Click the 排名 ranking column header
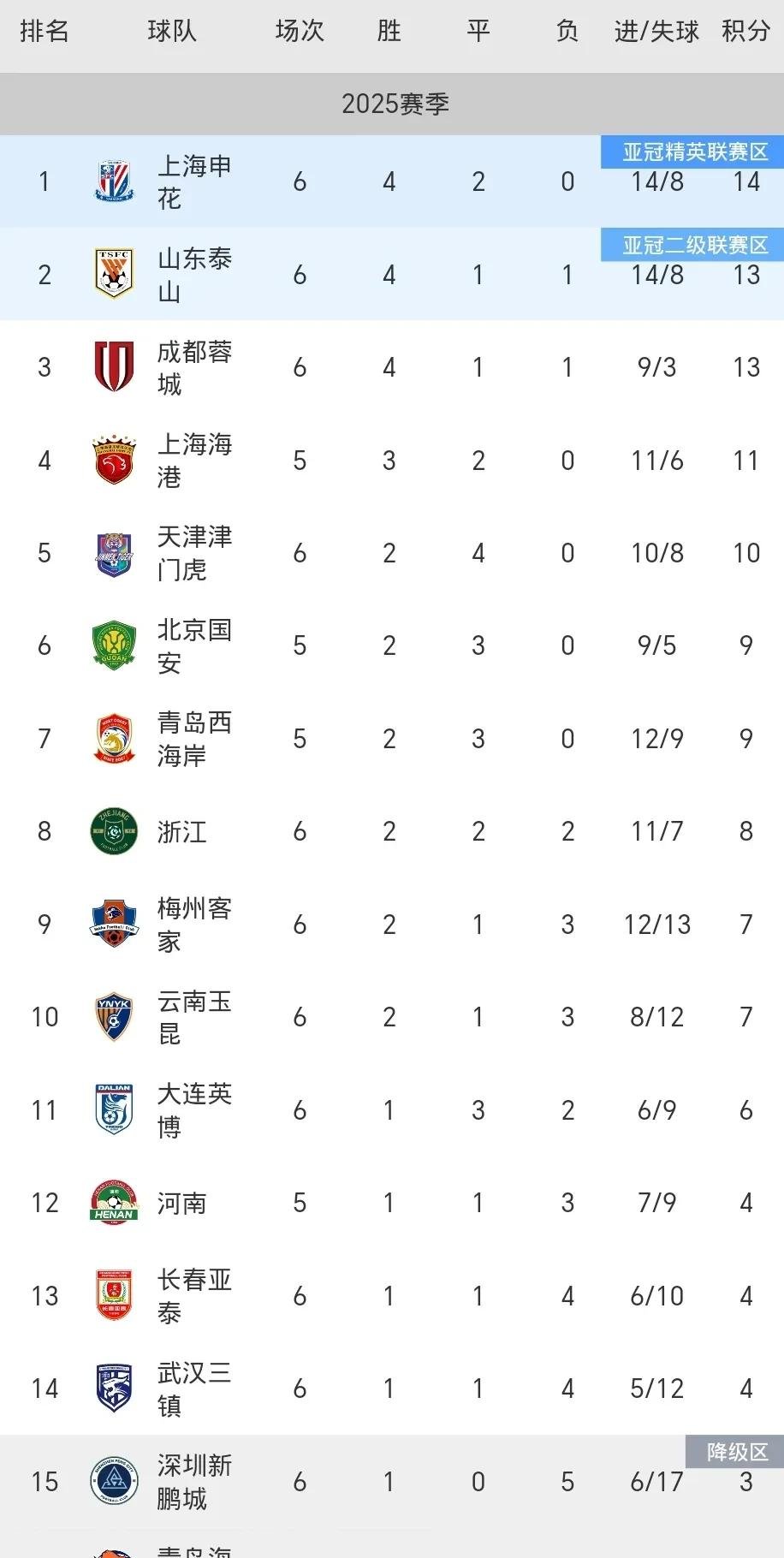784x1558 pixels. pyautogui.click(x=45, y=31)
